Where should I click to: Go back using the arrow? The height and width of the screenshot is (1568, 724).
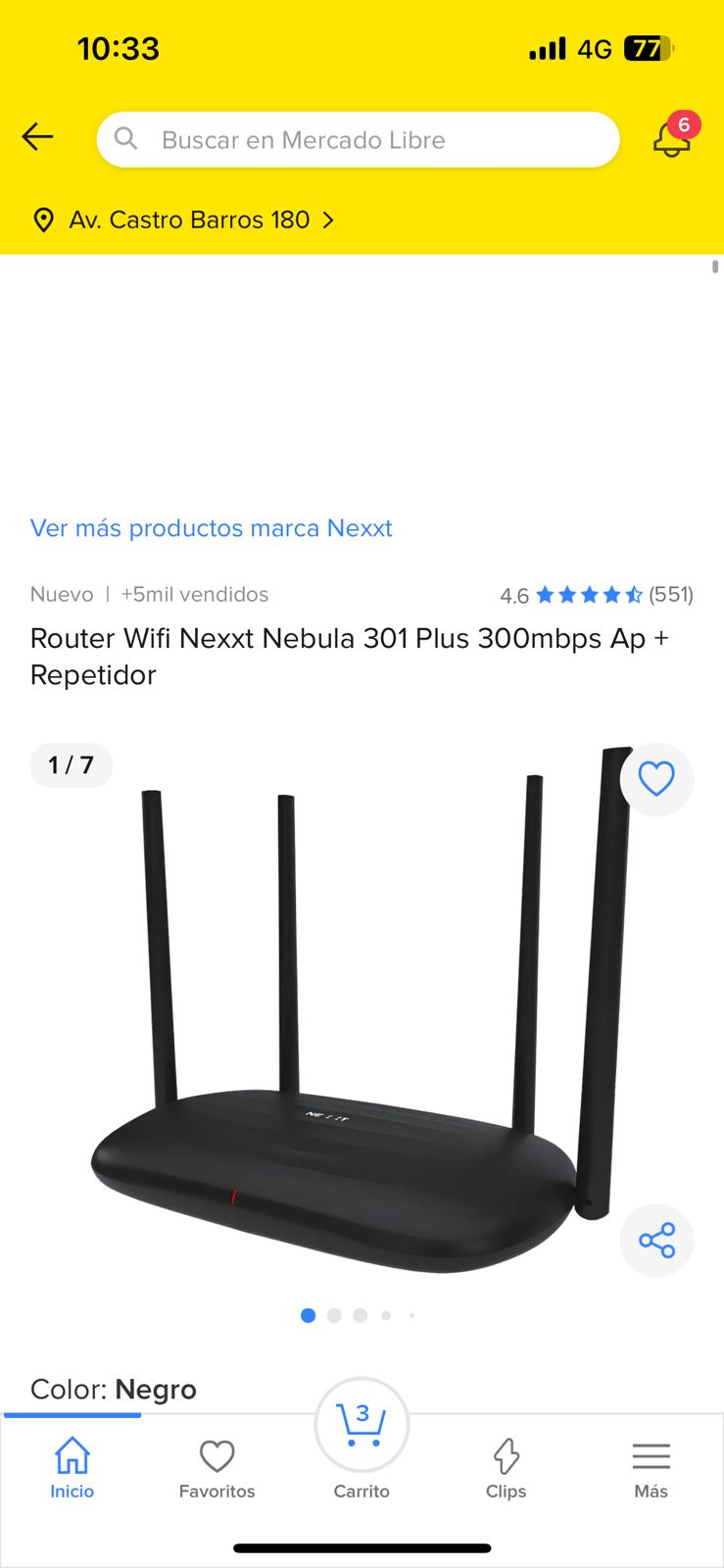click(x=37, y=137)
